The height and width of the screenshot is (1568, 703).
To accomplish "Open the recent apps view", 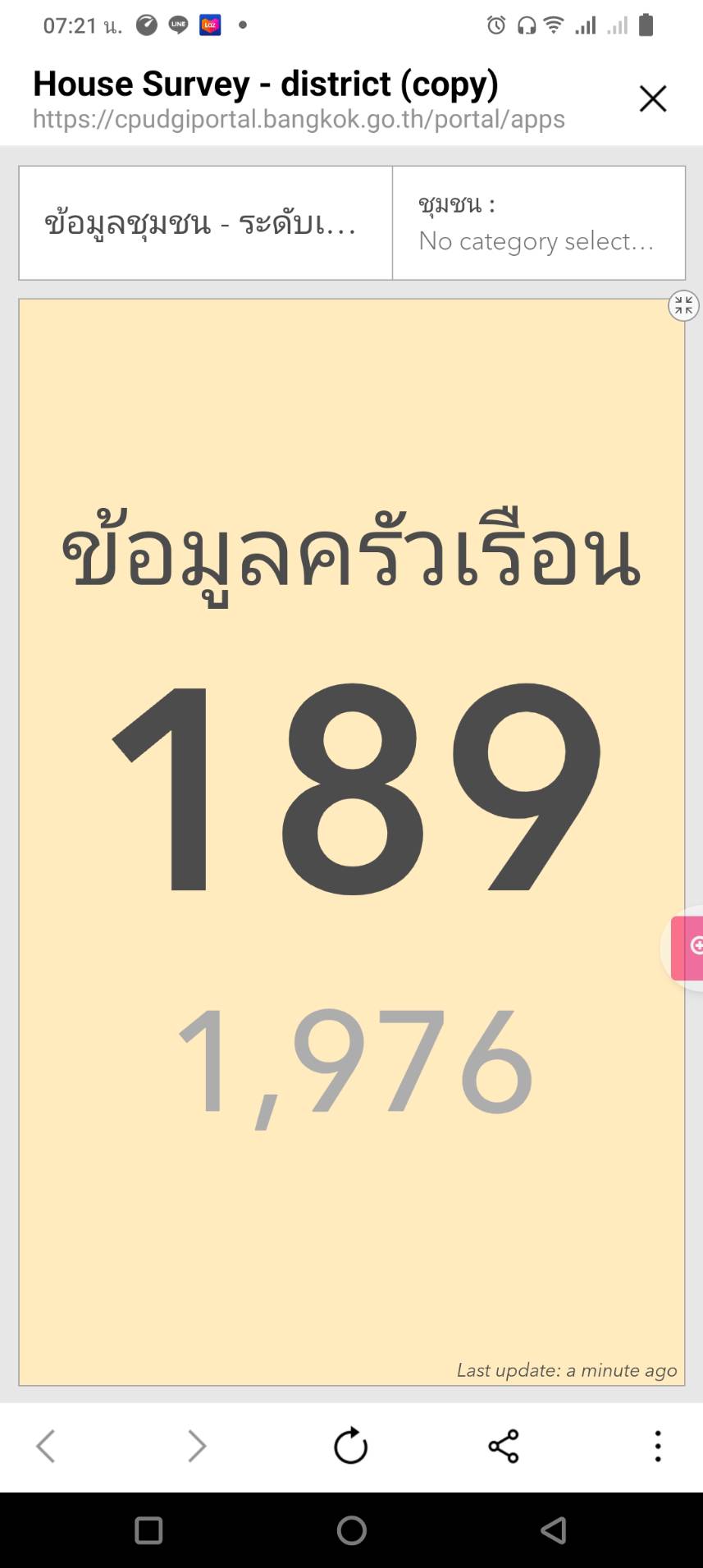I will point(148,1530).
